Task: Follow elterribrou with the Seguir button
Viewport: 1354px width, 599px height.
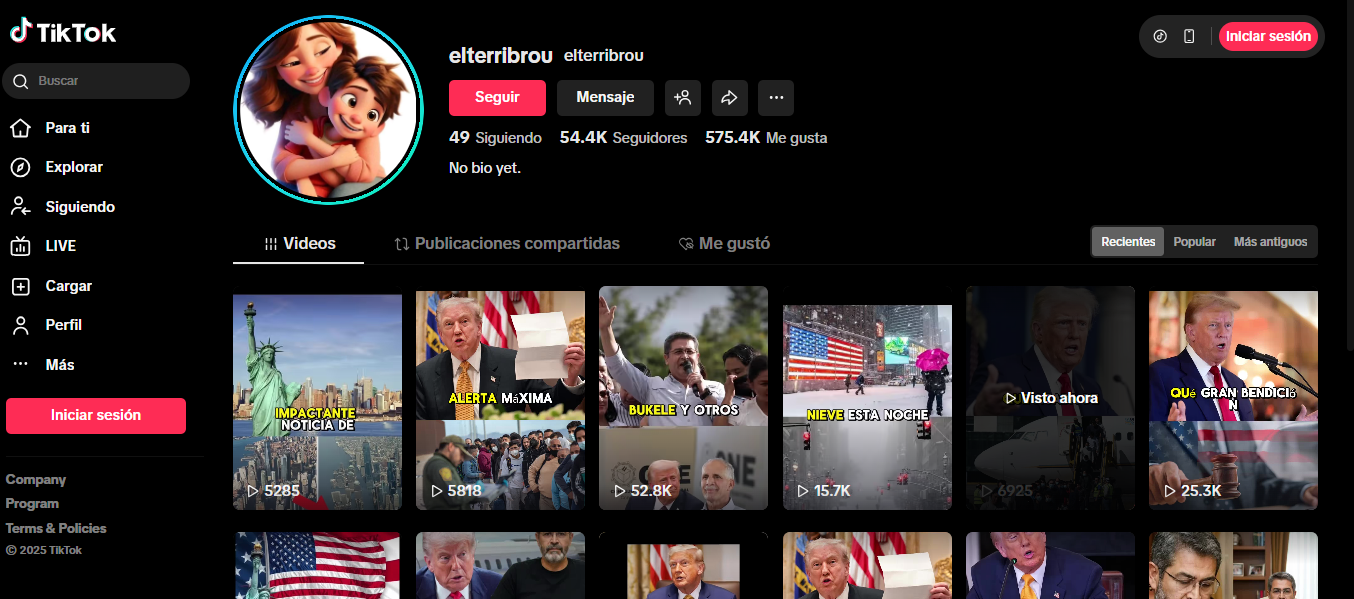Action: coord(497,98)
